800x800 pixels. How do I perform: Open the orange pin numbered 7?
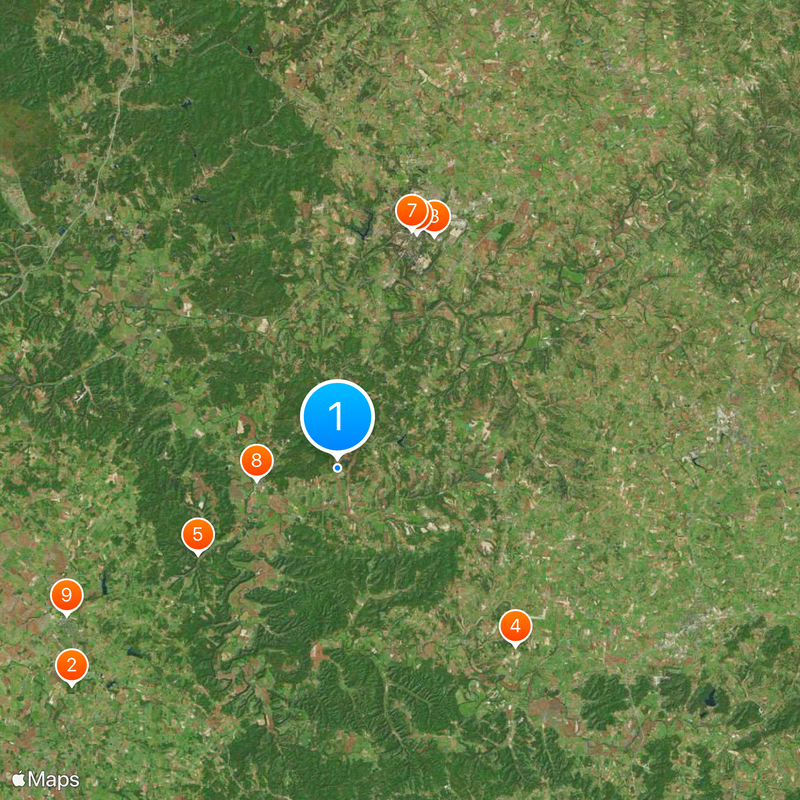(411, 211)
